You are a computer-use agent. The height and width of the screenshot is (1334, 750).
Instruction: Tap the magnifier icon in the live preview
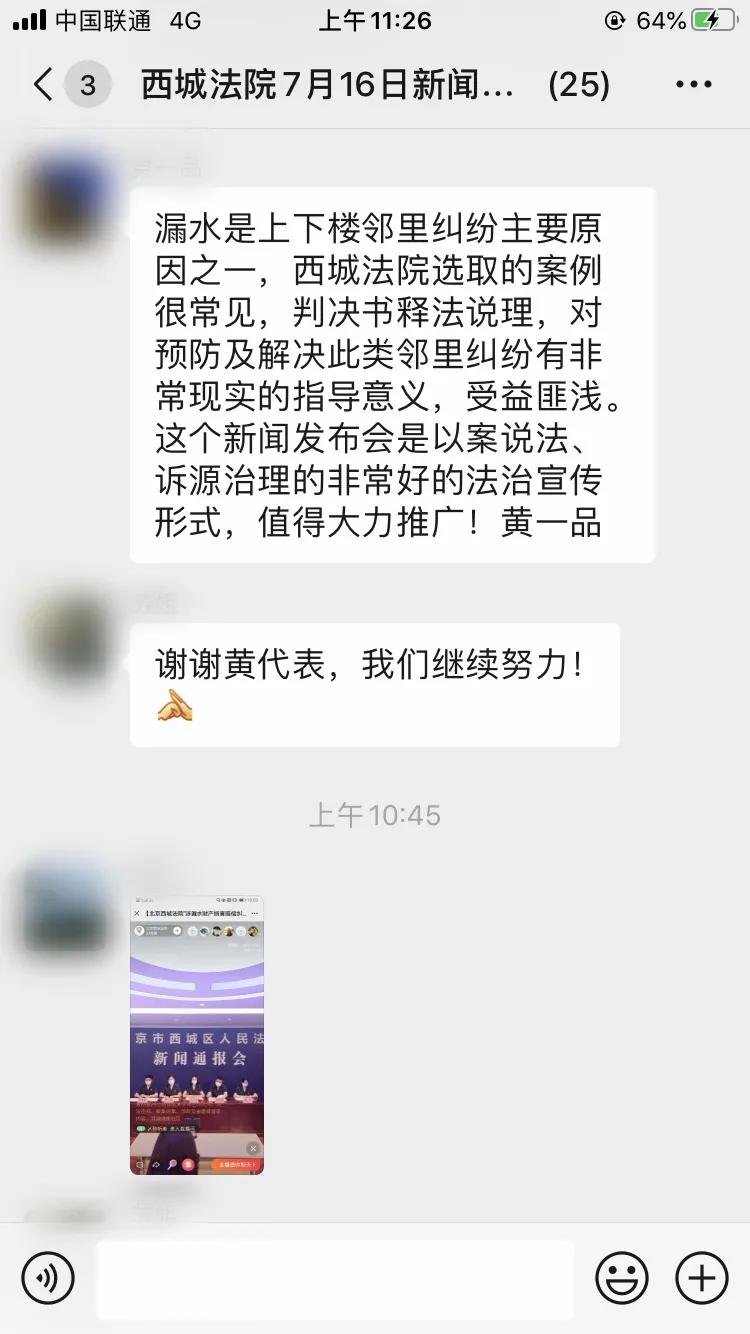coord(173,1164)
